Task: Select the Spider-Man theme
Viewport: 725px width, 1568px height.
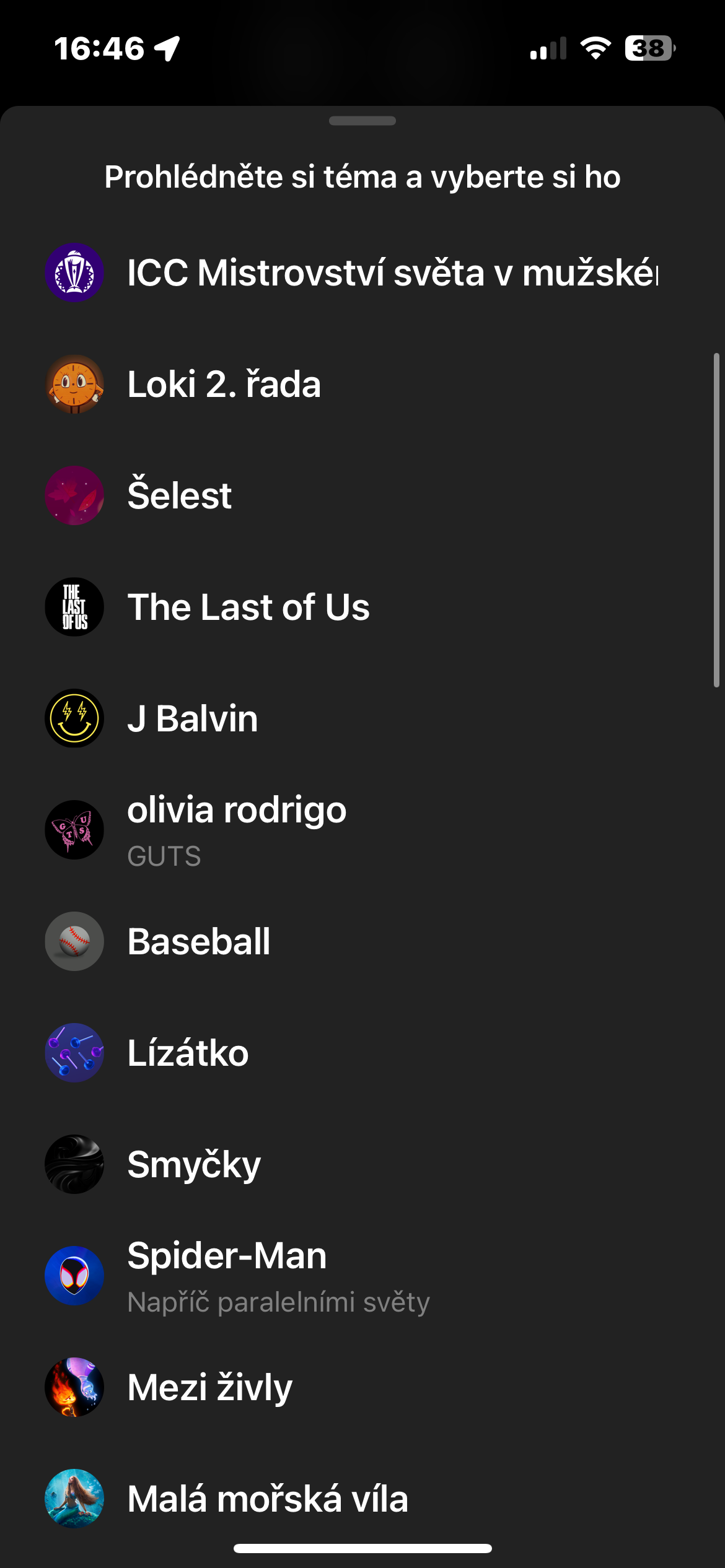Action: click(362, 1276)
